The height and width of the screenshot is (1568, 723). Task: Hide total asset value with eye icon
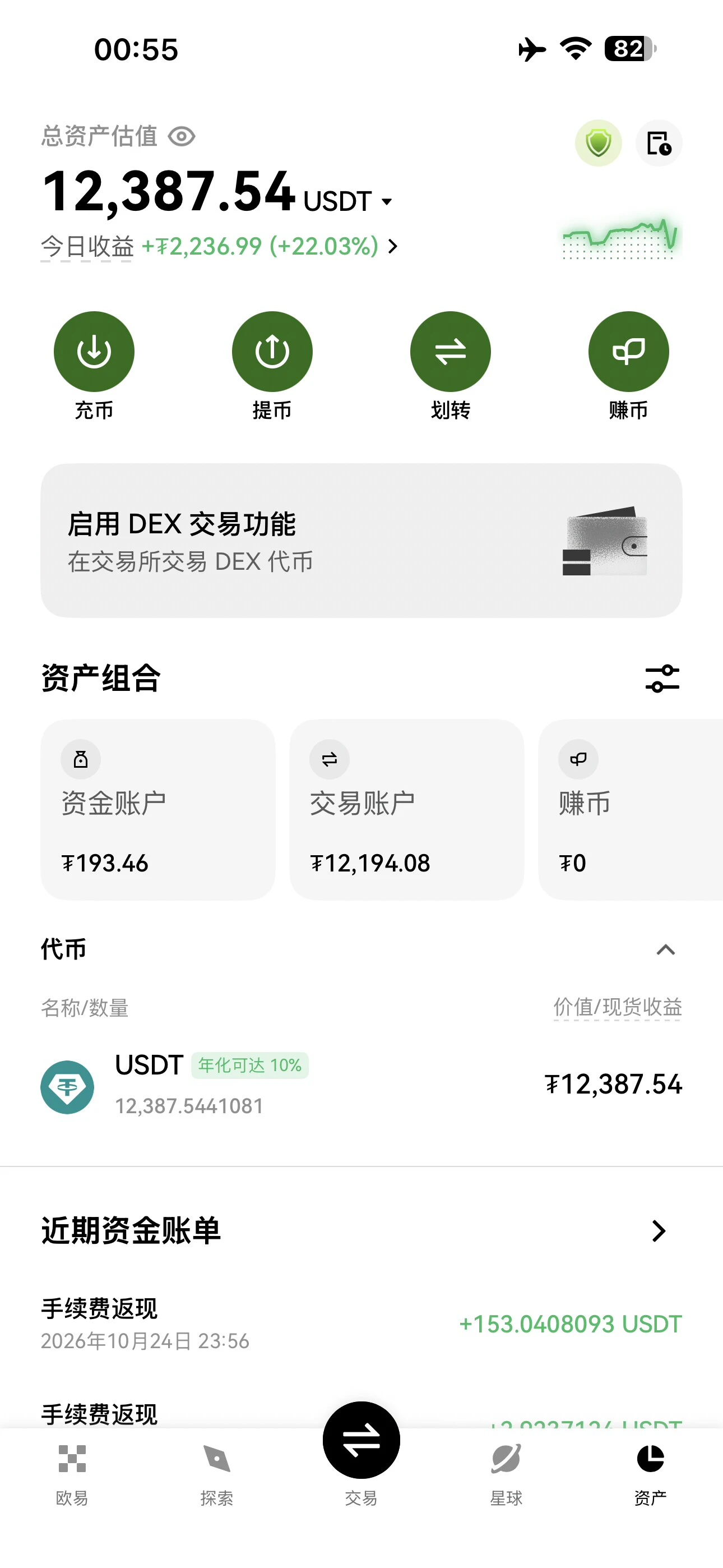pyautogui.click(x=182, y=136)
